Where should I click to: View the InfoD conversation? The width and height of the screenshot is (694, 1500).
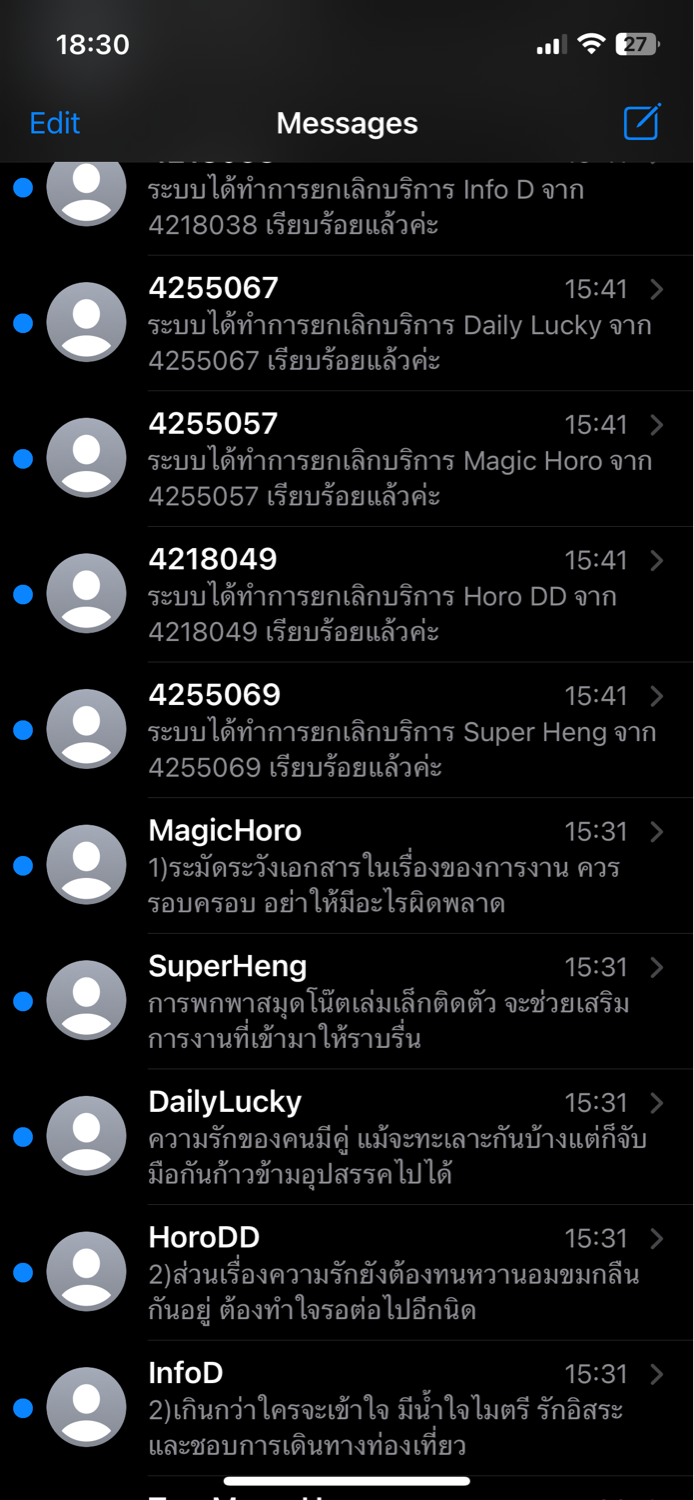[347, 1409]
